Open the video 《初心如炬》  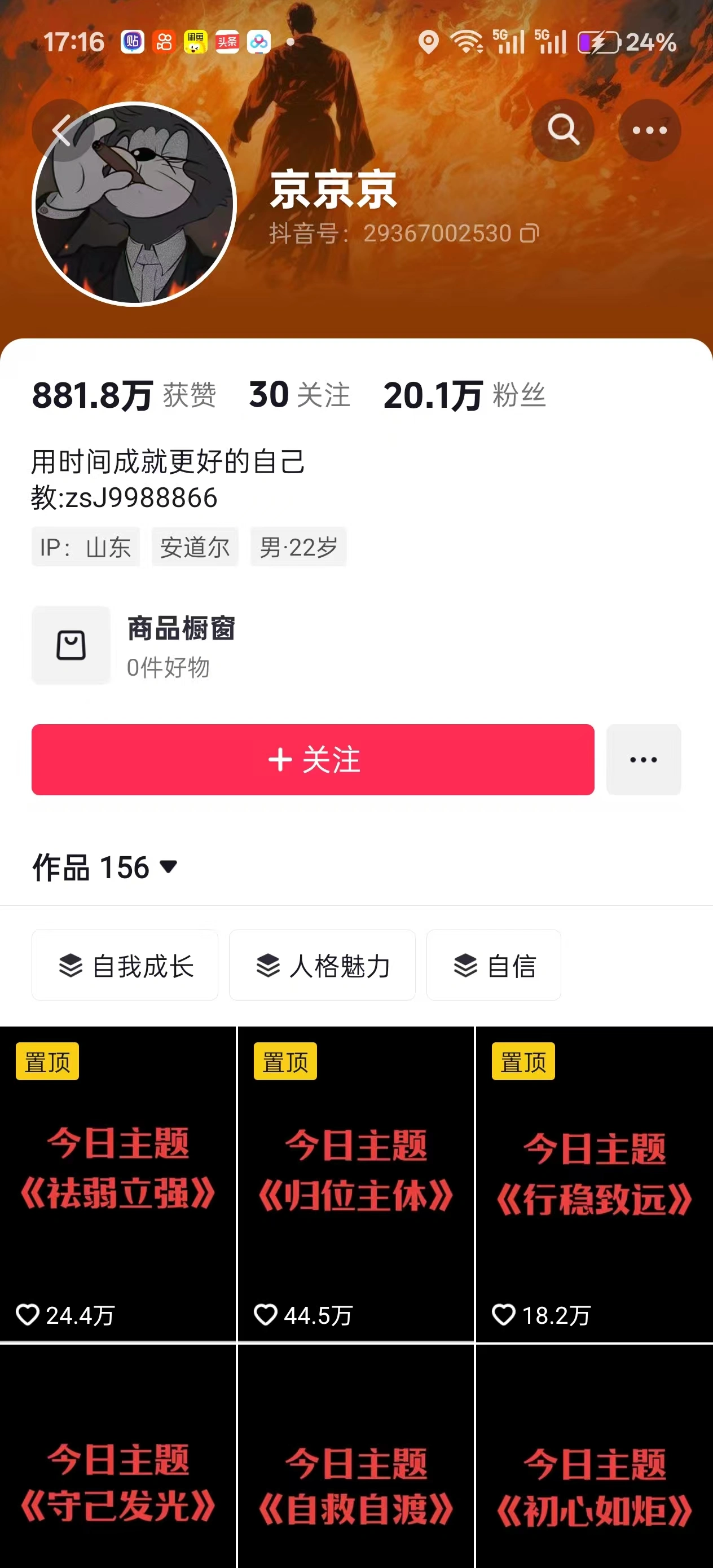pyautogui.click(x=593, y=1473)
